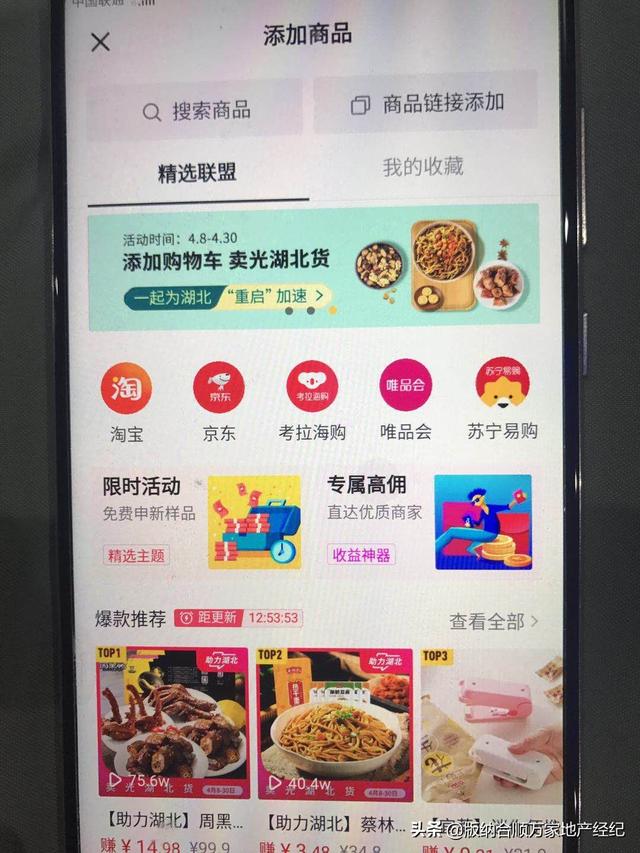View all with 查看全部
This screenshot has height=853, width=640.
[493, 621]
